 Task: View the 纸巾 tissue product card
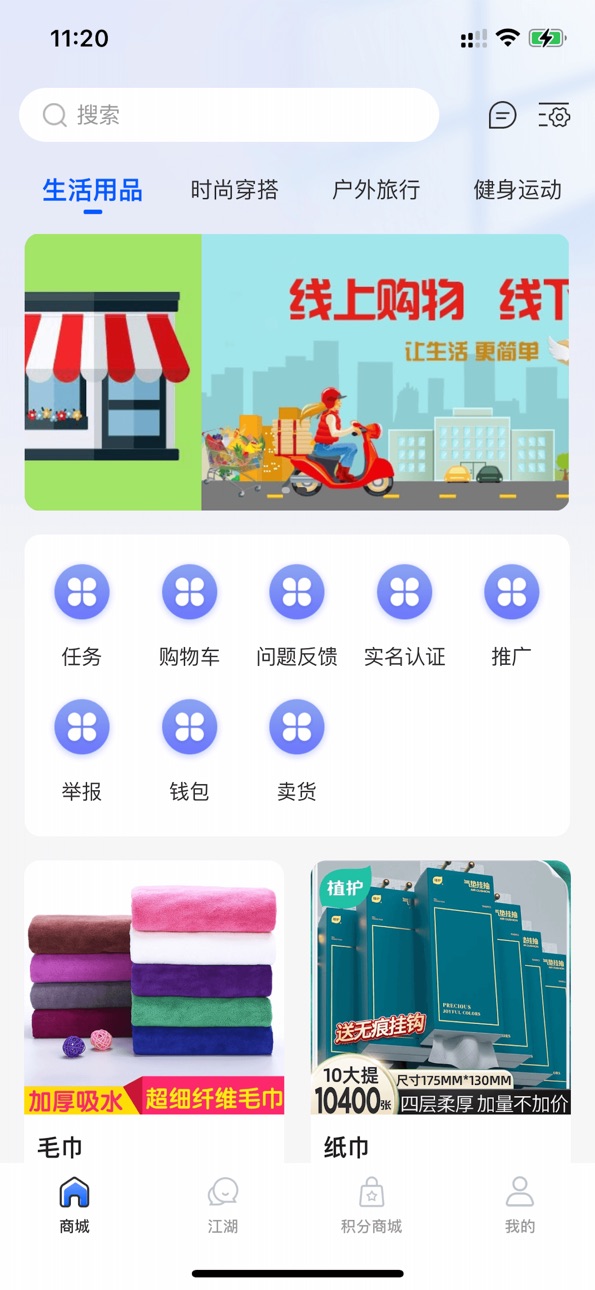click(x=441, y=1012)
